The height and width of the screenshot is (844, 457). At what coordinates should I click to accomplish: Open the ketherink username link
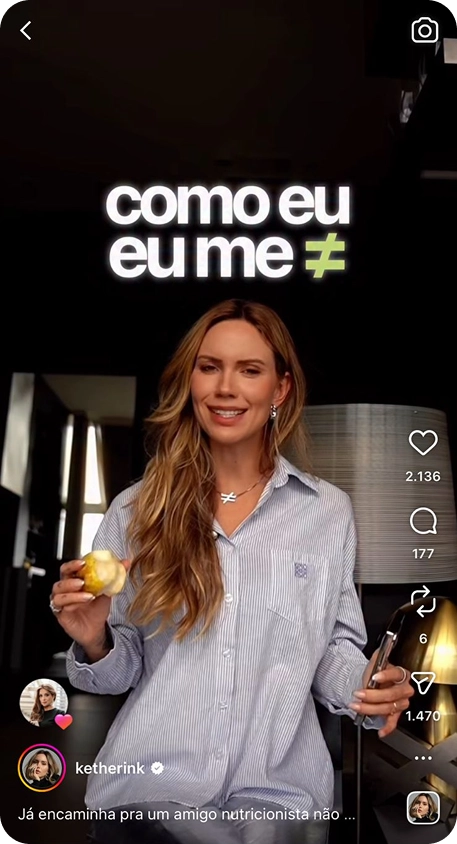(x=110, y=768)
